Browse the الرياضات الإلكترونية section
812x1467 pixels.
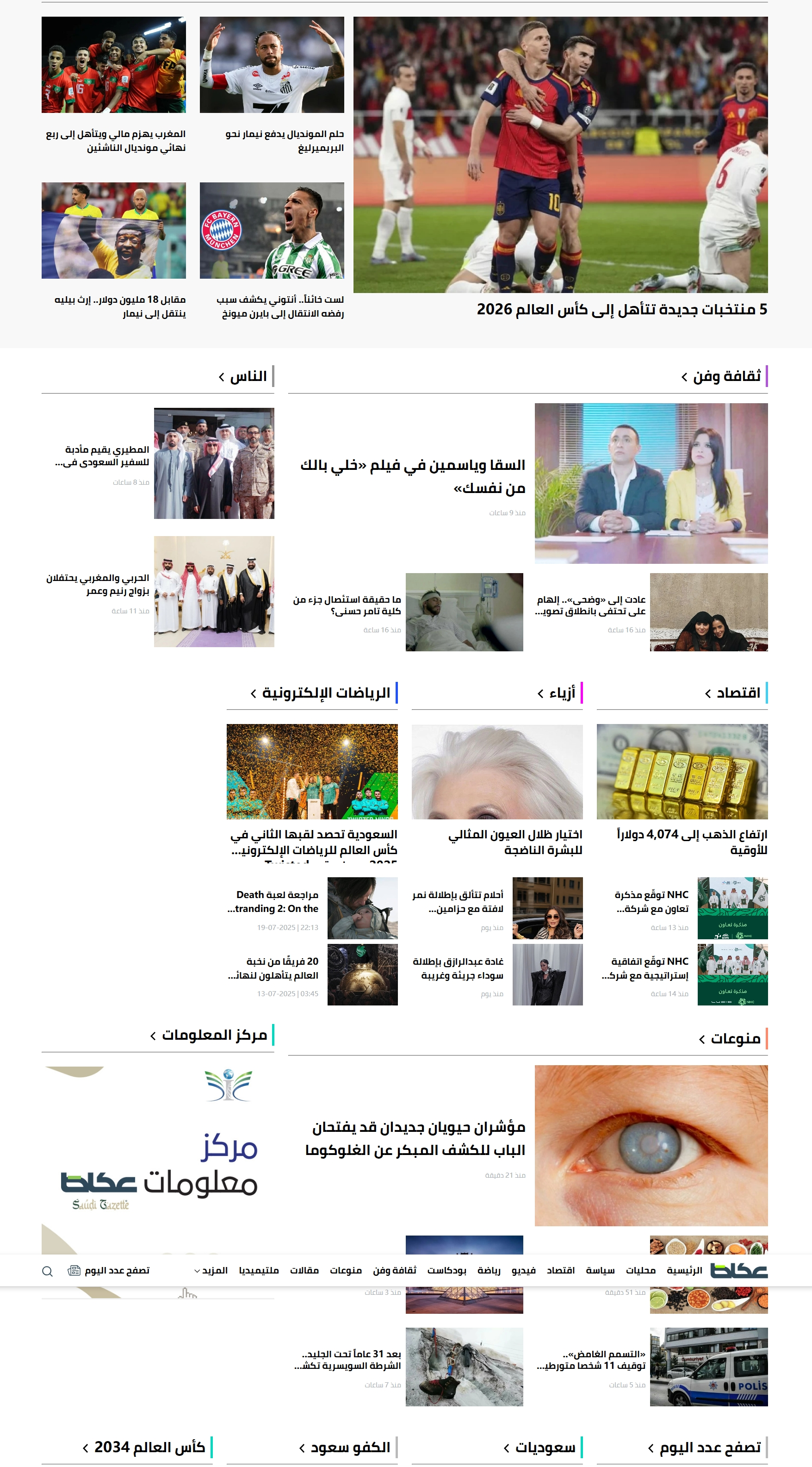[325, 693]
